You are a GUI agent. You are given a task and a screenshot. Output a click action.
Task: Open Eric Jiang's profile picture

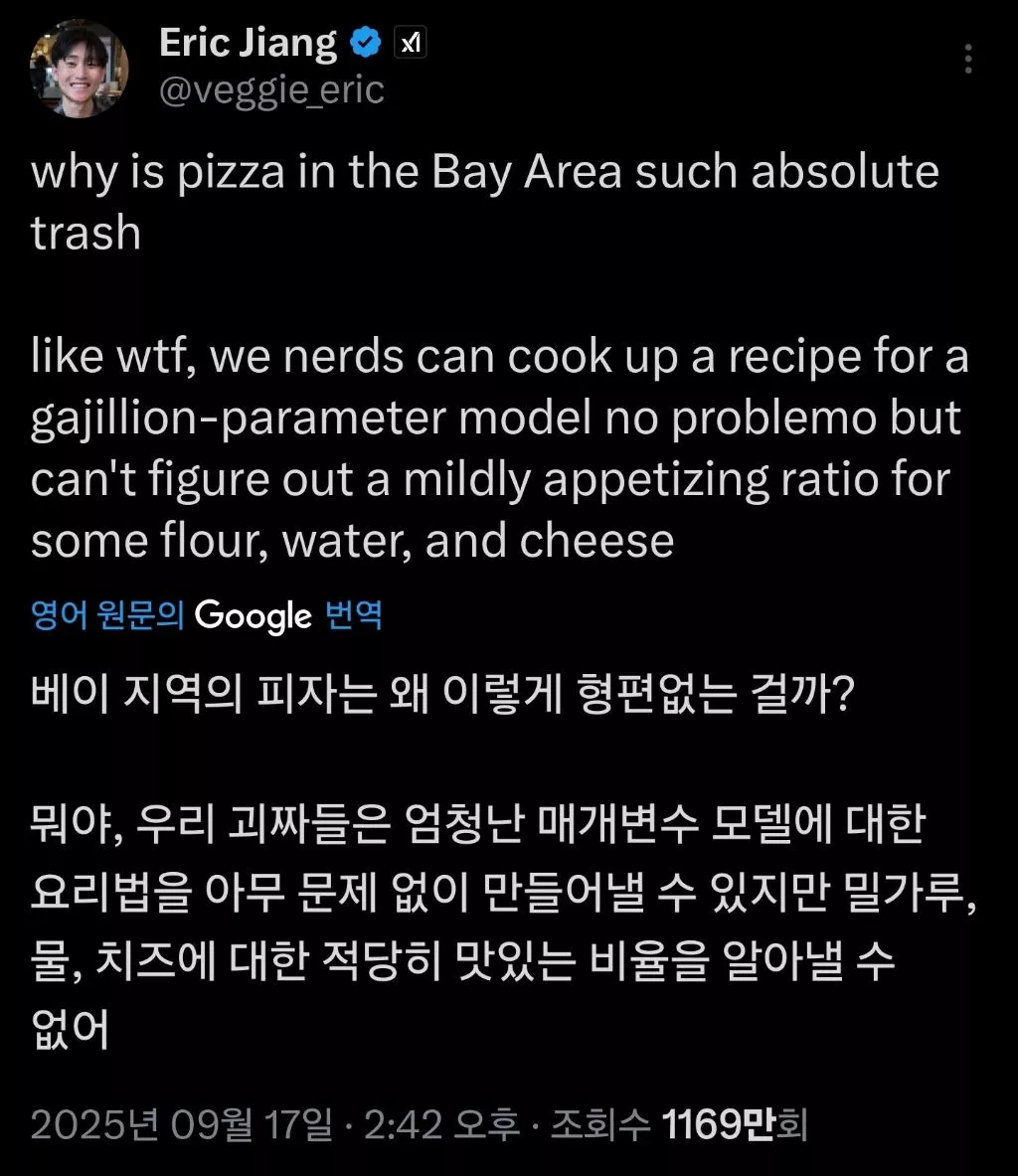tap(80, 69)
